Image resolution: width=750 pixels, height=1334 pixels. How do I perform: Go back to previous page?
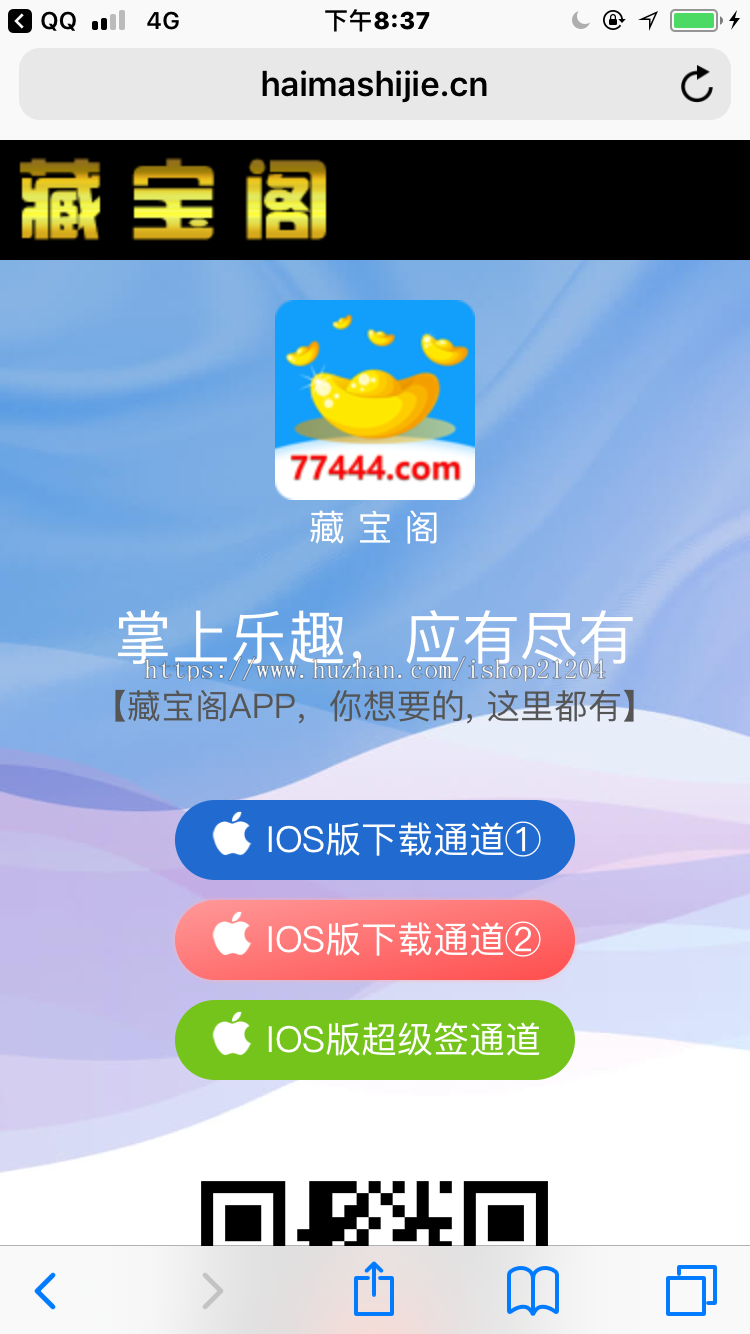[46, 1291]
